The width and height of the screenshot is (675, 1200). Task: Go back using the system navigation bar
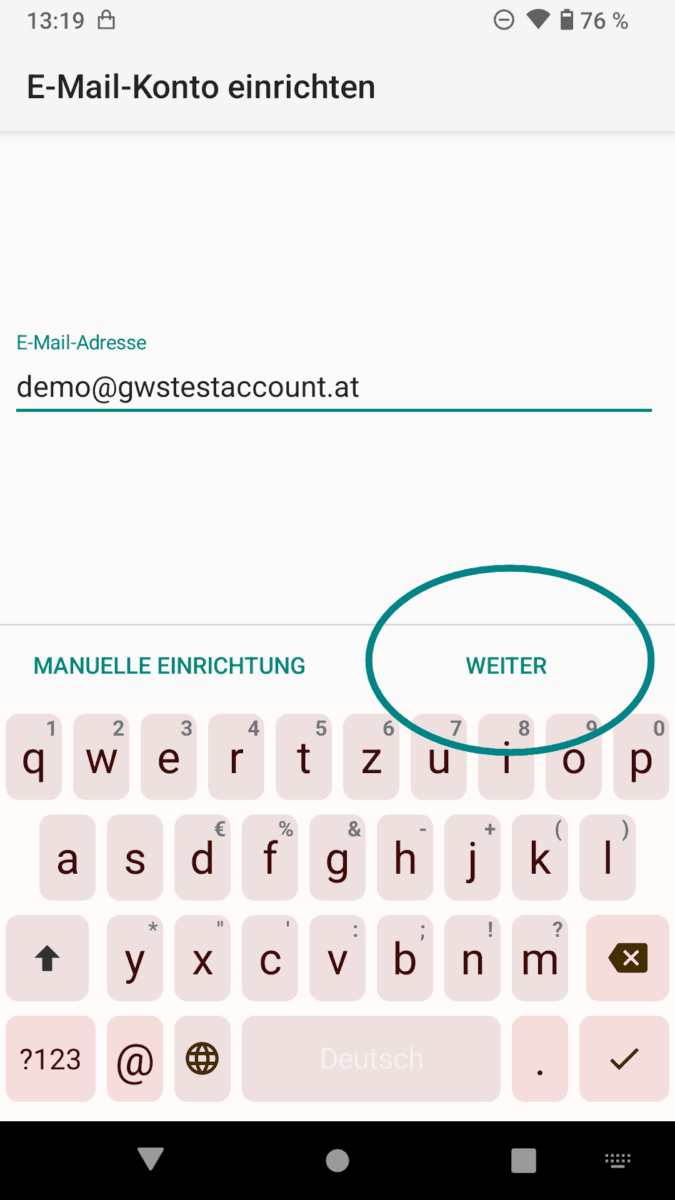click(x=151, y=1159)
